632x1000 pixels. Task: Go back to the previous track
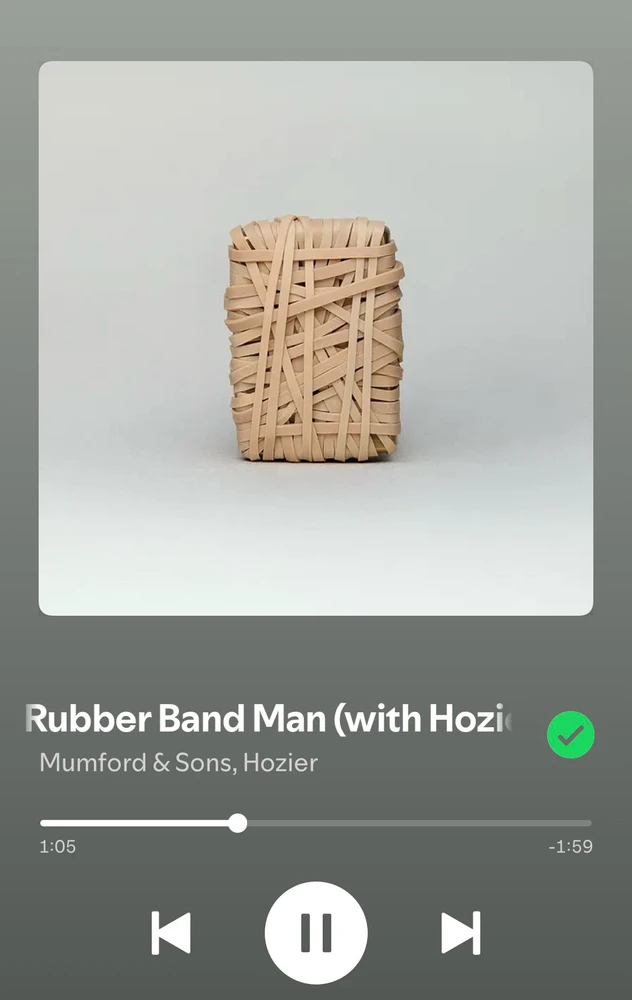point(171,932)
